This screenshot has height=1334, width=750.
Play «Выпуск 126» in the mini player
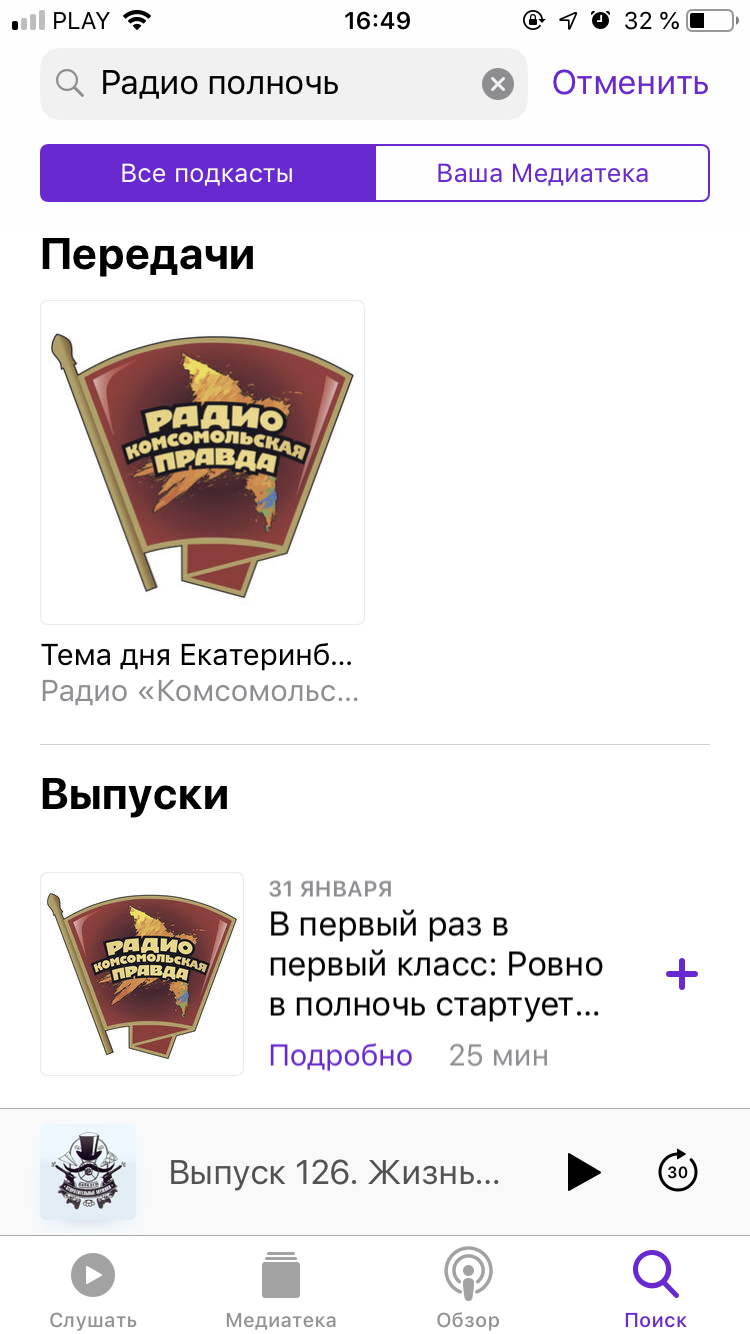pos(583,1172)
